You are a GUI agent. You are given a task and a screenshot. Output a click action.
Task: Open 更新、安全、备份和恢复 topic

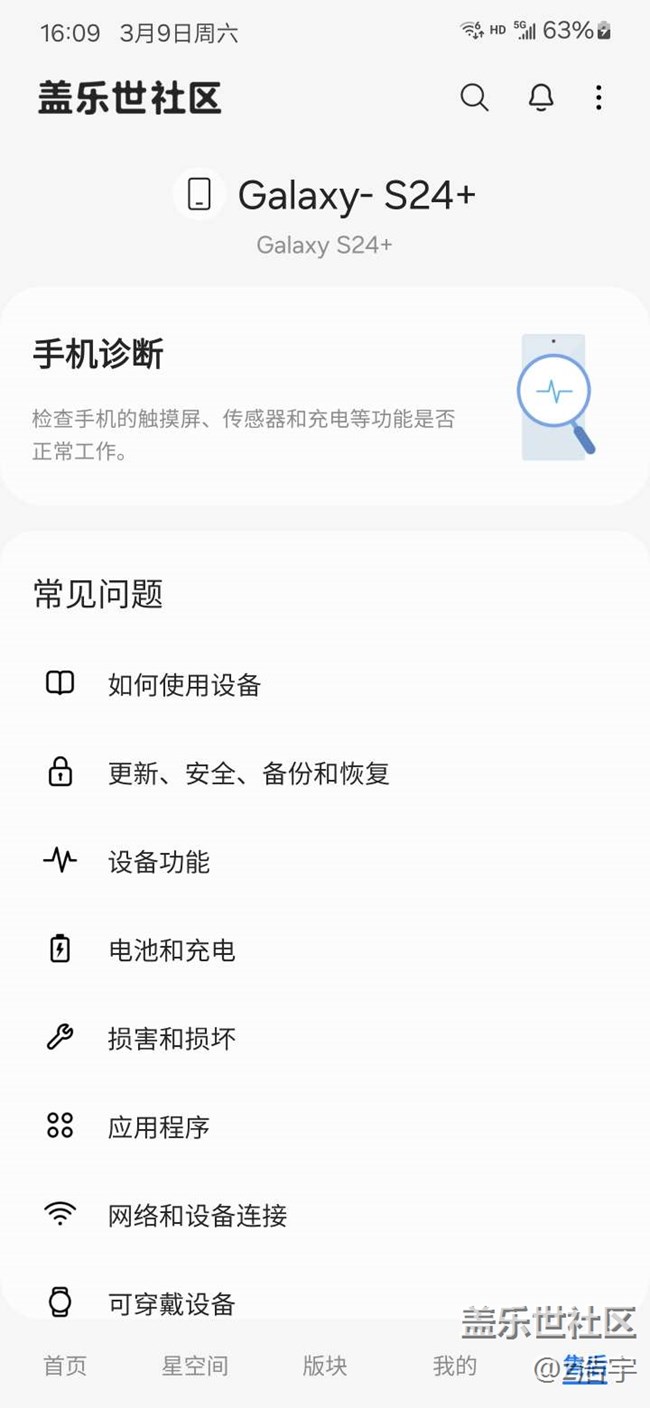(x=248, y=773)
